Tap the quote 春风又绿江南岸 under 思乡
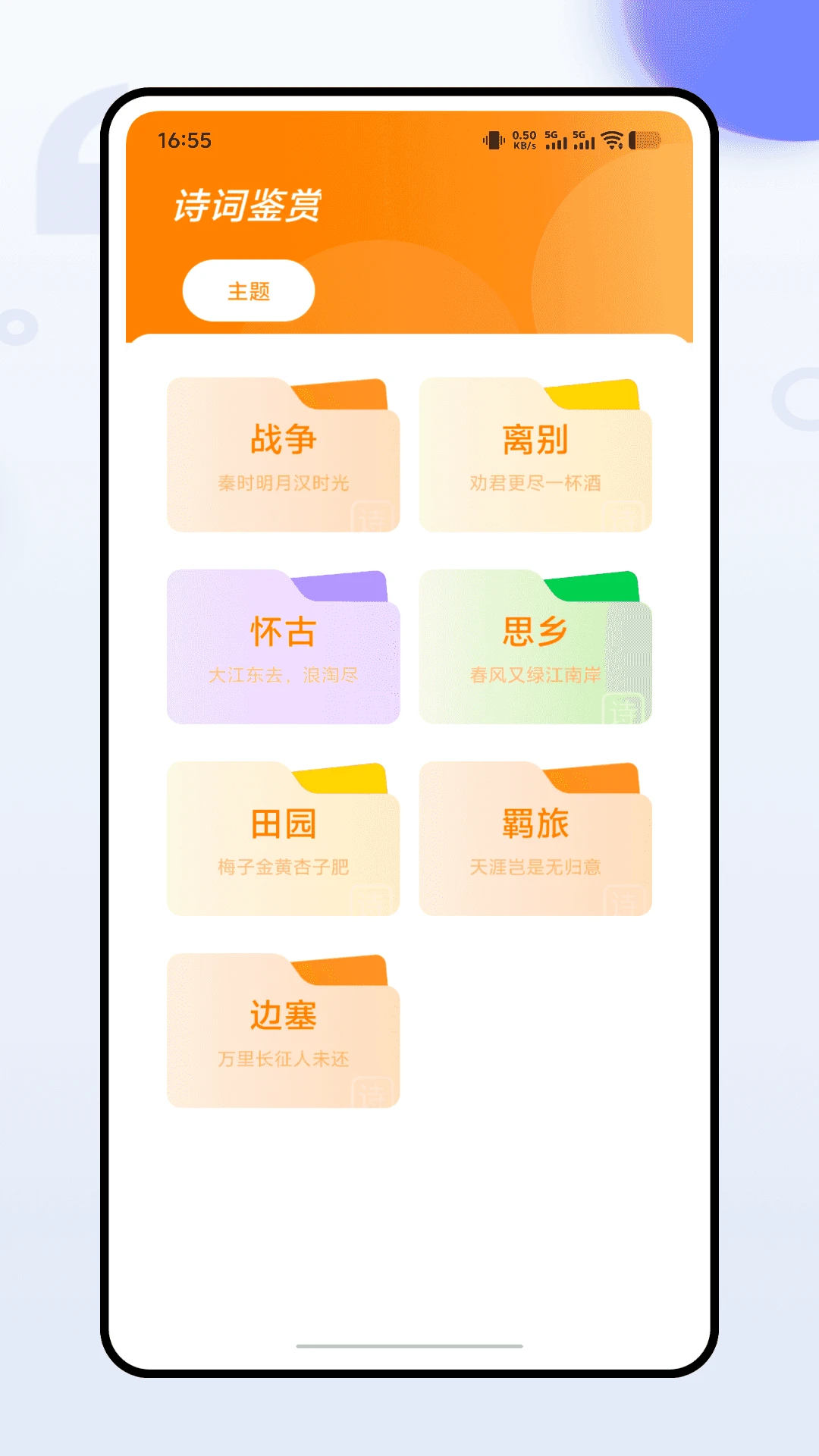This screenshot has width=819, height=1456. 535,675
